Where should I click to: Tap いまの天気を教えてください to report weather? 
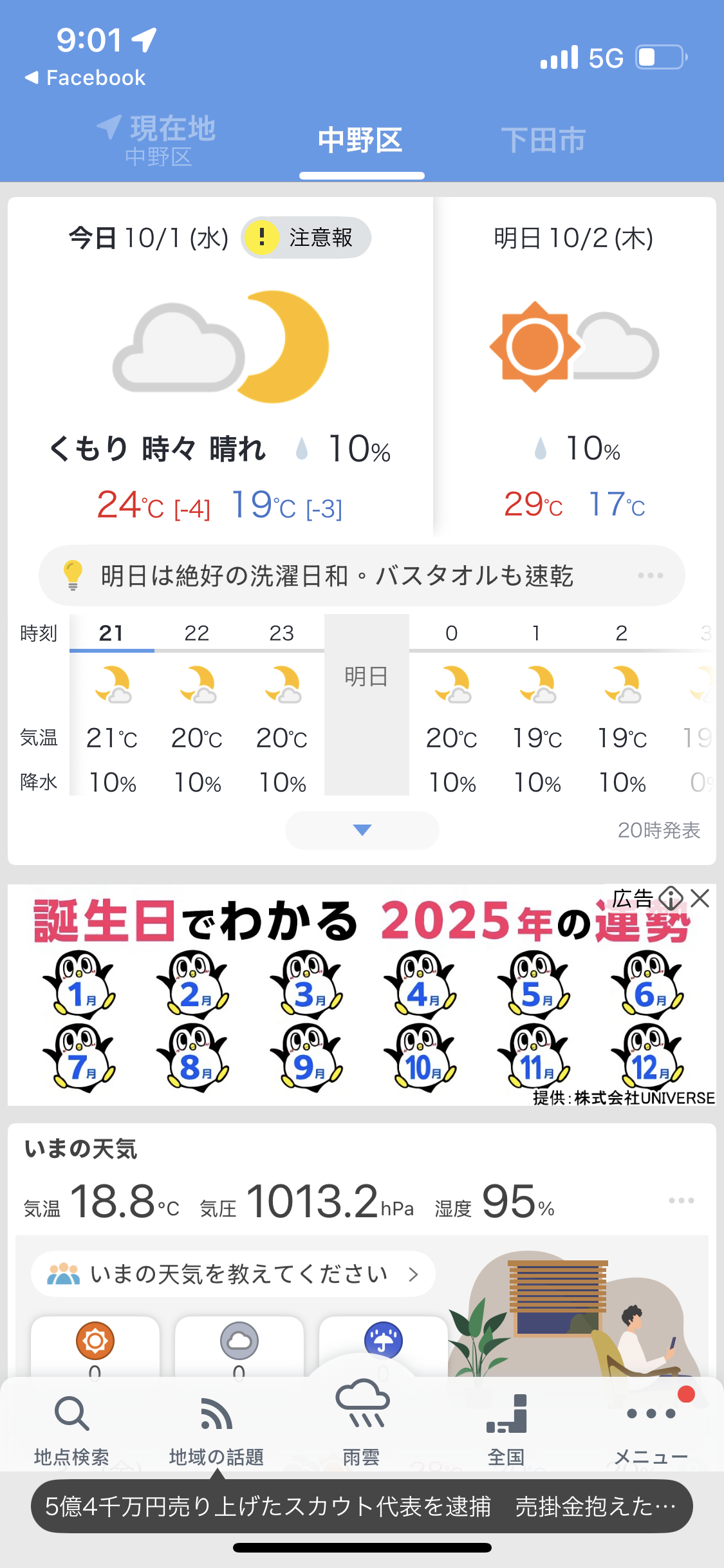point(233,1274)
